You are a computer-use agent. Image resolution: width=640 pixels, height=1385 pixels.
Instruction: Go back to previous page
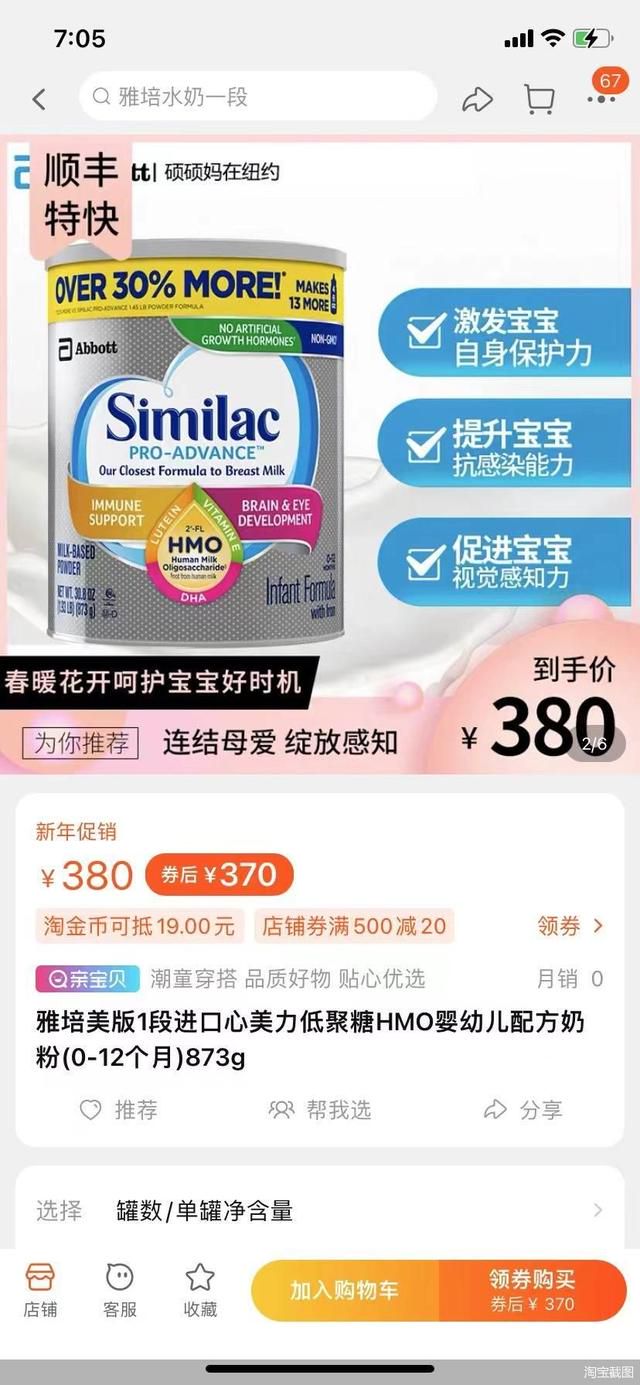click(x=39, y=98)
